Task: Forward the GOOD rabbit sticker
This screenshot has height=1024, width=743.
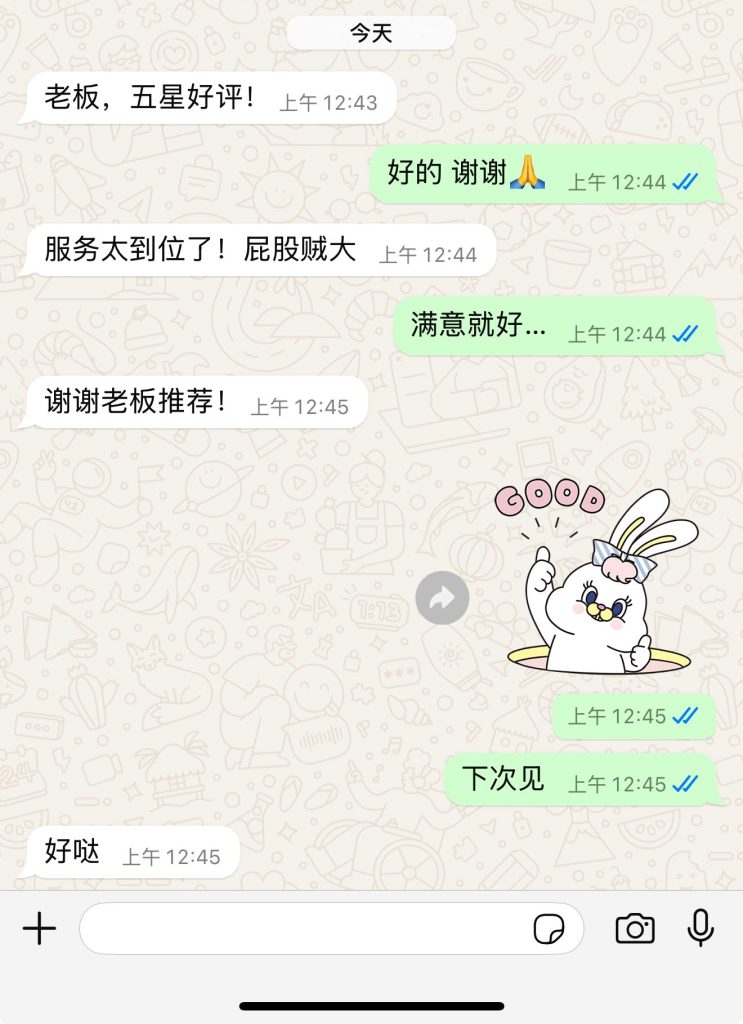Action: click(x=442, y=598)
